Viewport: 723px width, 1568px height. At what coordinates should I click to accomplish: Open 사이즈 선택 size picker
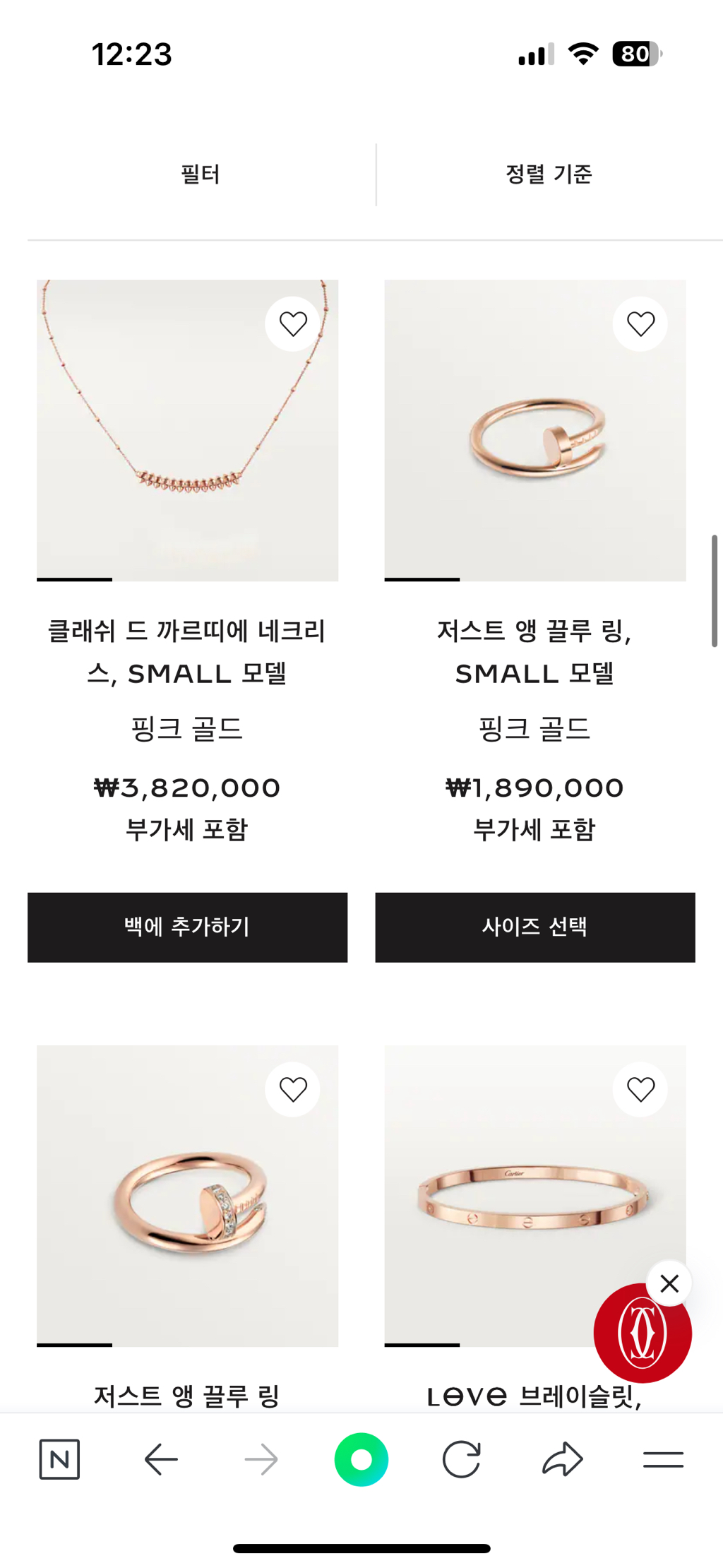pyautogui.click(x=534, y=927)
